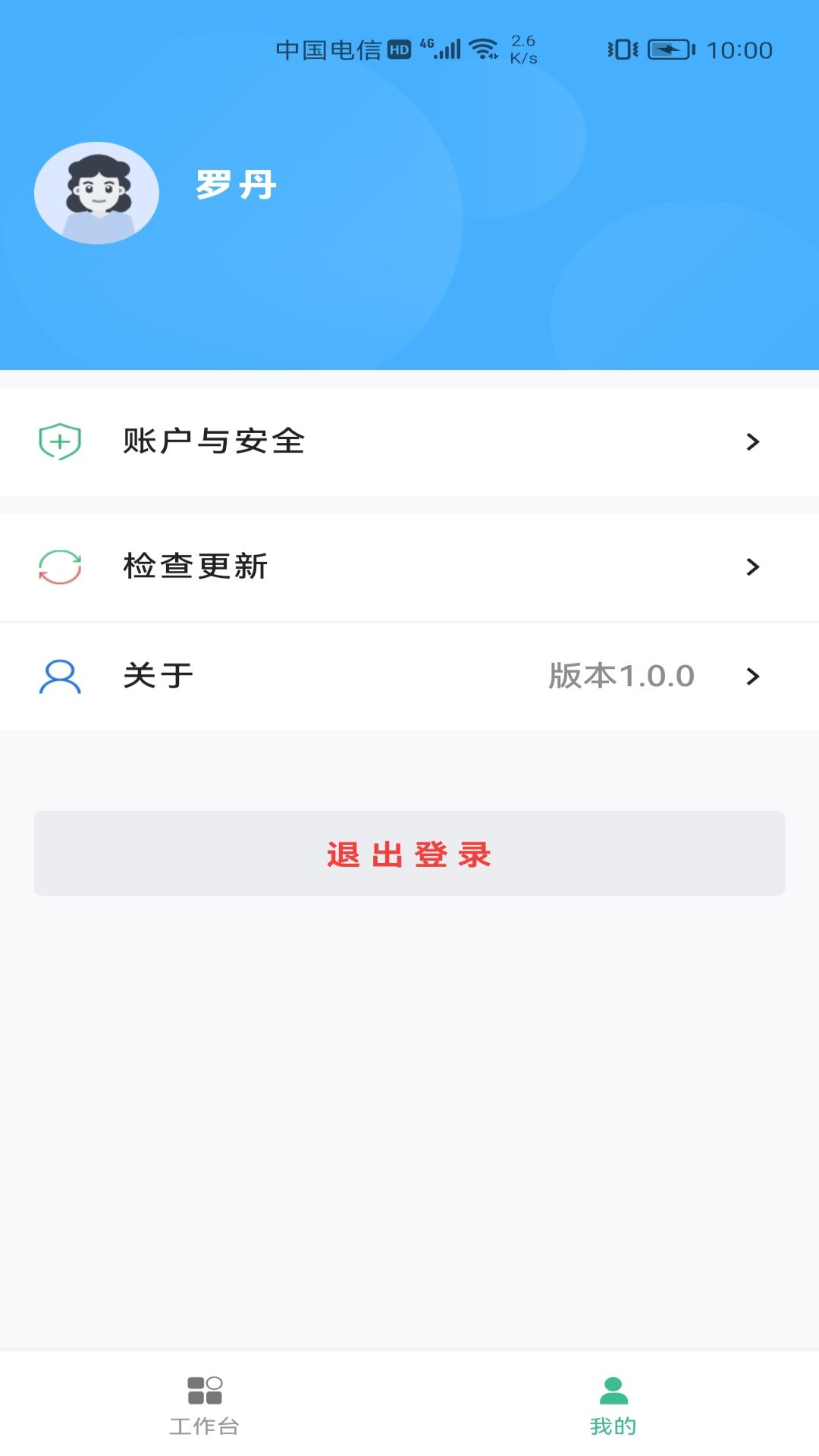Tap the network speed indicator 2.6 K/s
Image resolution: width=819 pixels, height=1456 pixels.
522,49
